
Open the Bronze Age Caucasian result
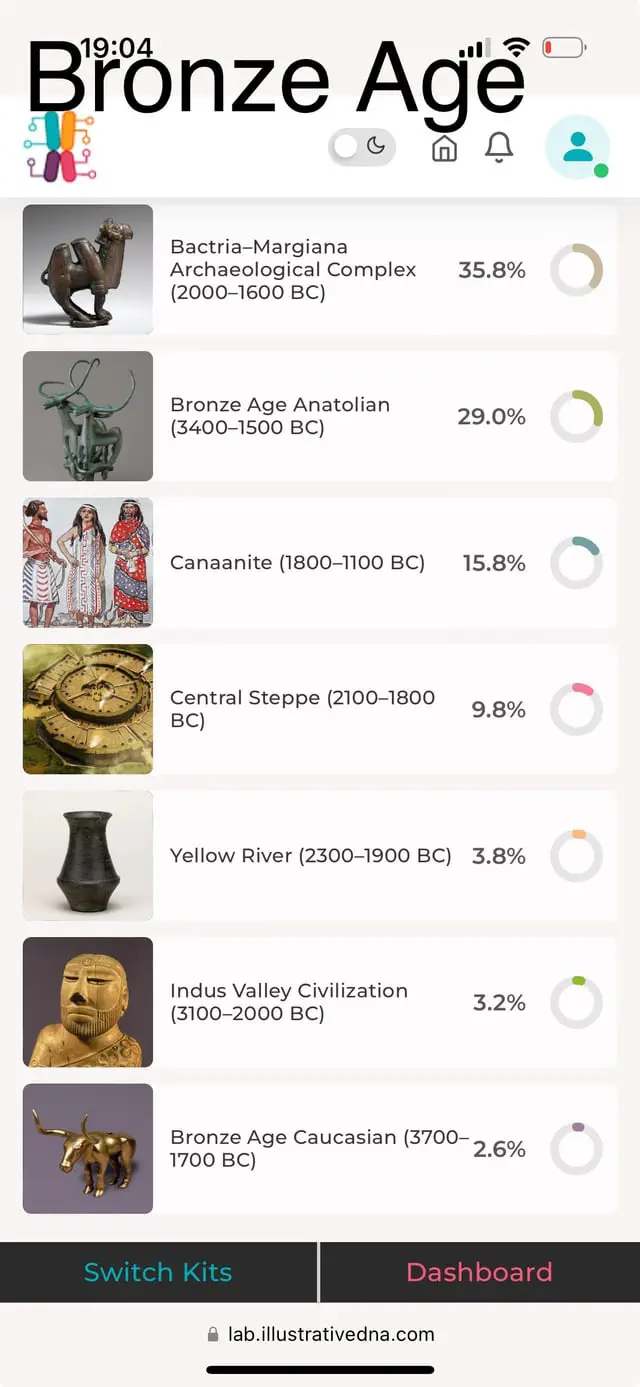[318, 1149]
